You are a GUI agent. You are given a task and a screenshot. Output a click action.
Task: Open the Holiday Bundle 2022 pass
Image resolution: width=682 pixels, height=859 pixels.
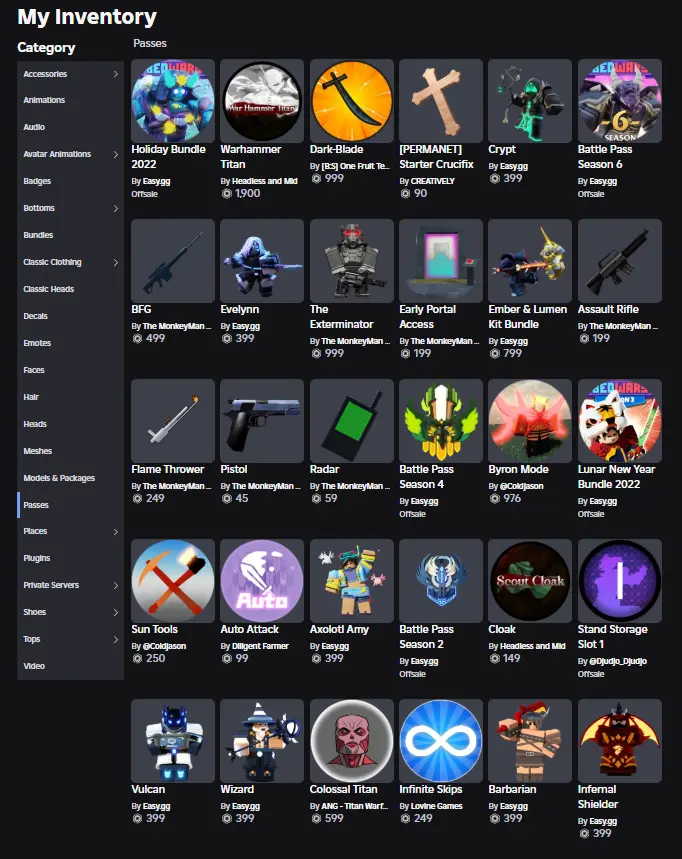click(173, 101)
